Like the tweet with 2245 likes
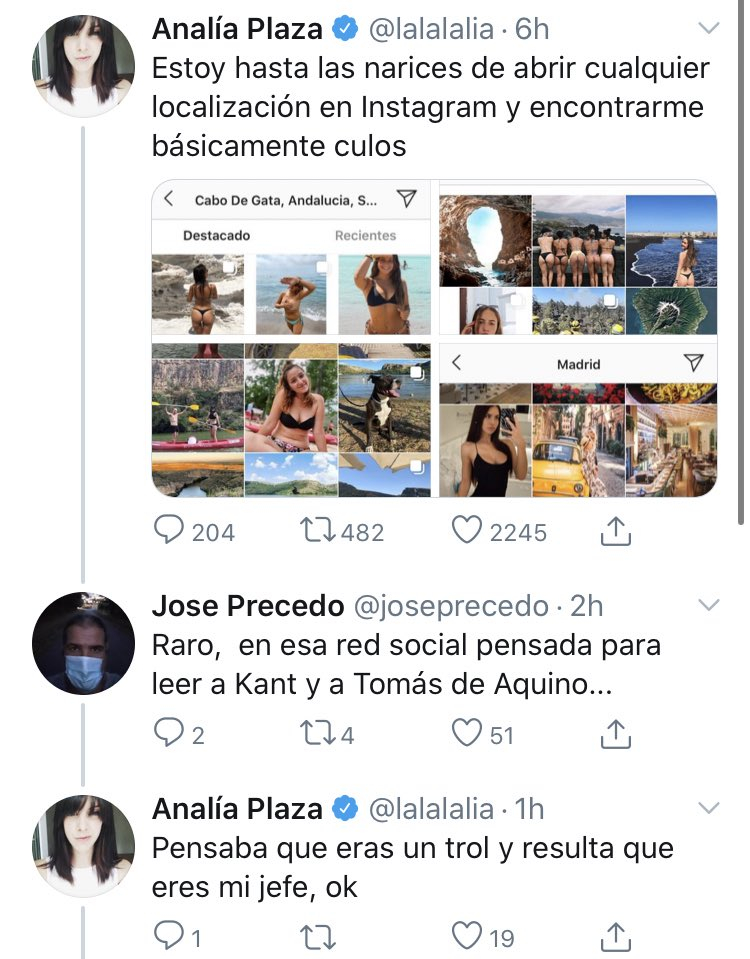750x959 pixels. (x=467, y=531)
